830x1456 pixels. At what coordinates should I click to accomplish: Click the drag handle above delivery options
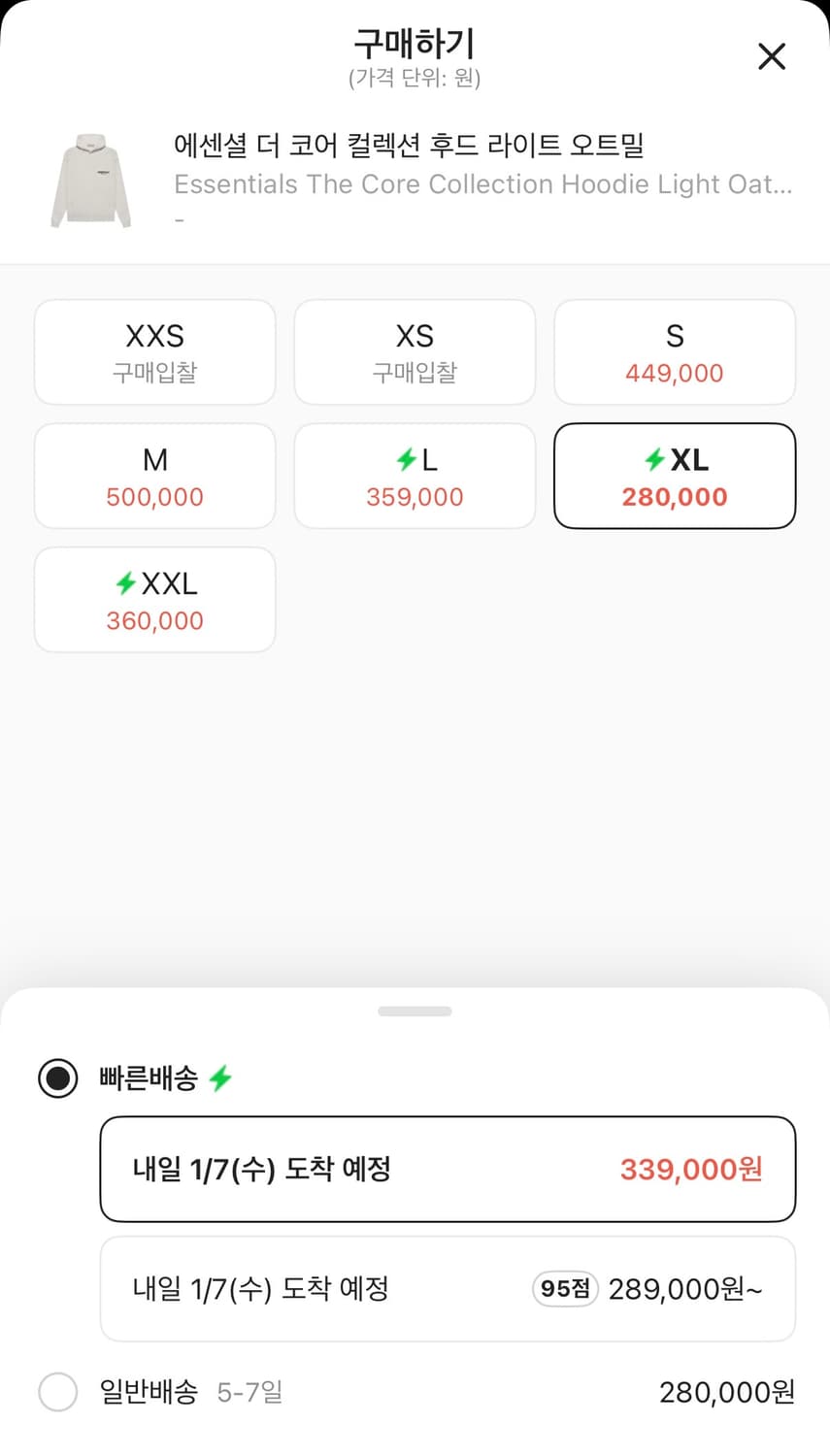(x=415, y=1010)
